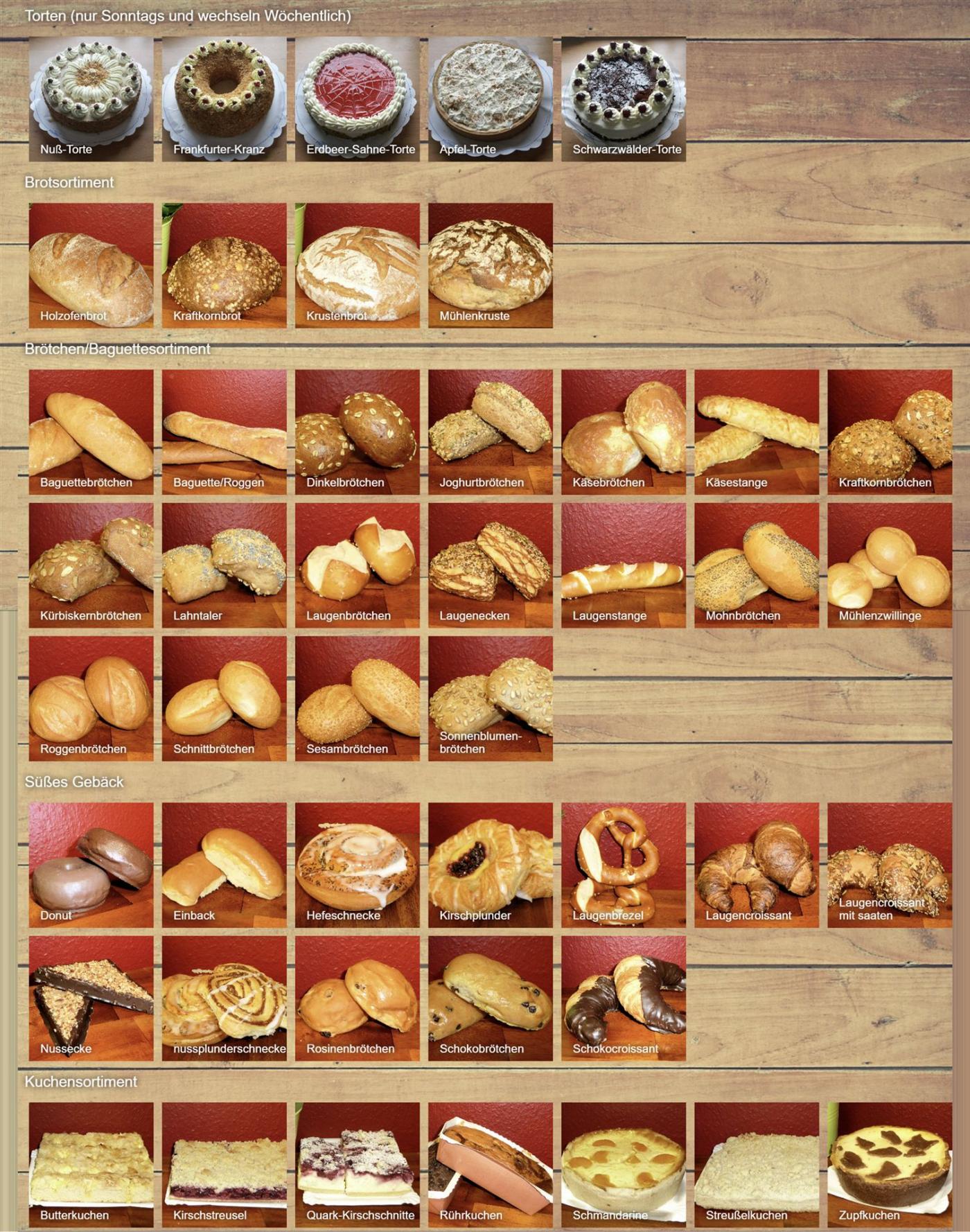View the Quark-Kirschschnitte tile

click(x=357, y=1165)
